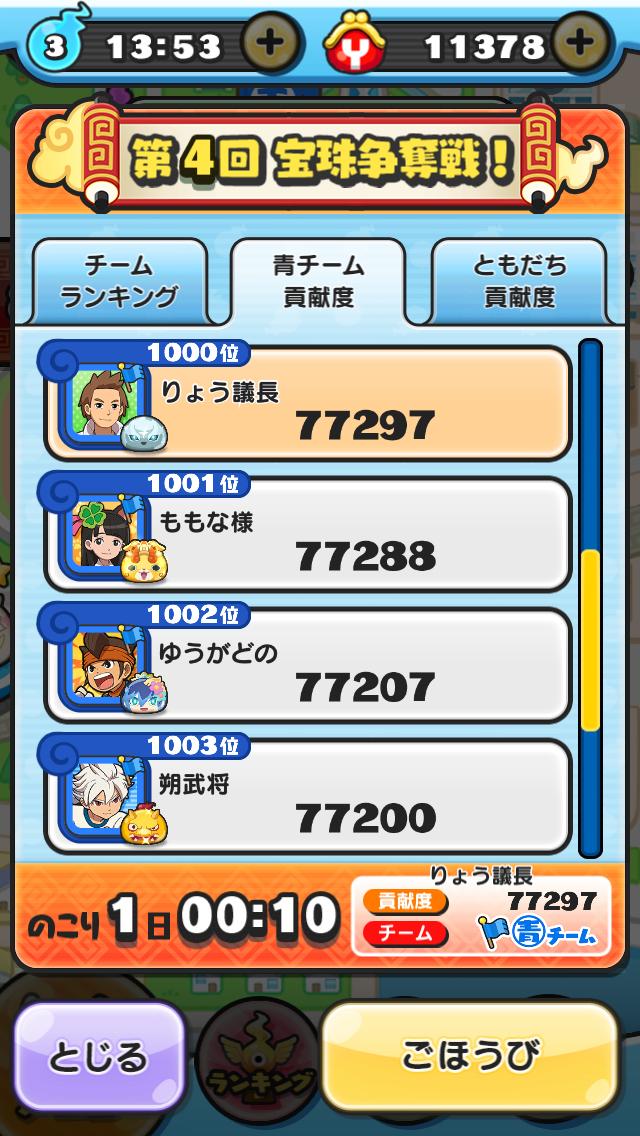Select the 青チーム貢献度 tab
Screen dimensions: 640x1136
pos(318,281)
